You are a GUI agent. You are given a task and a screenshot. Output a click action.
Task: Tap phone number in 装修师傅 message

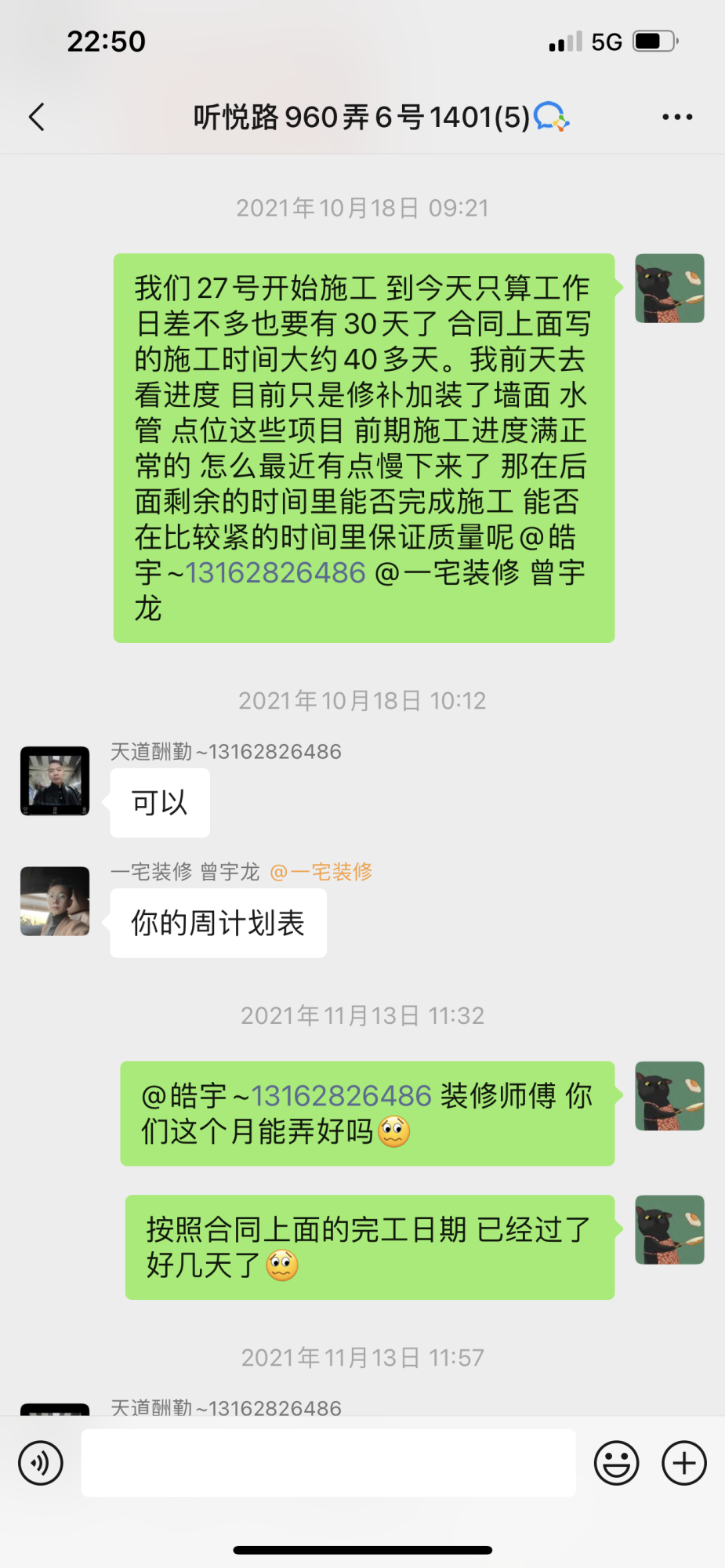(x=341, y=1096)
